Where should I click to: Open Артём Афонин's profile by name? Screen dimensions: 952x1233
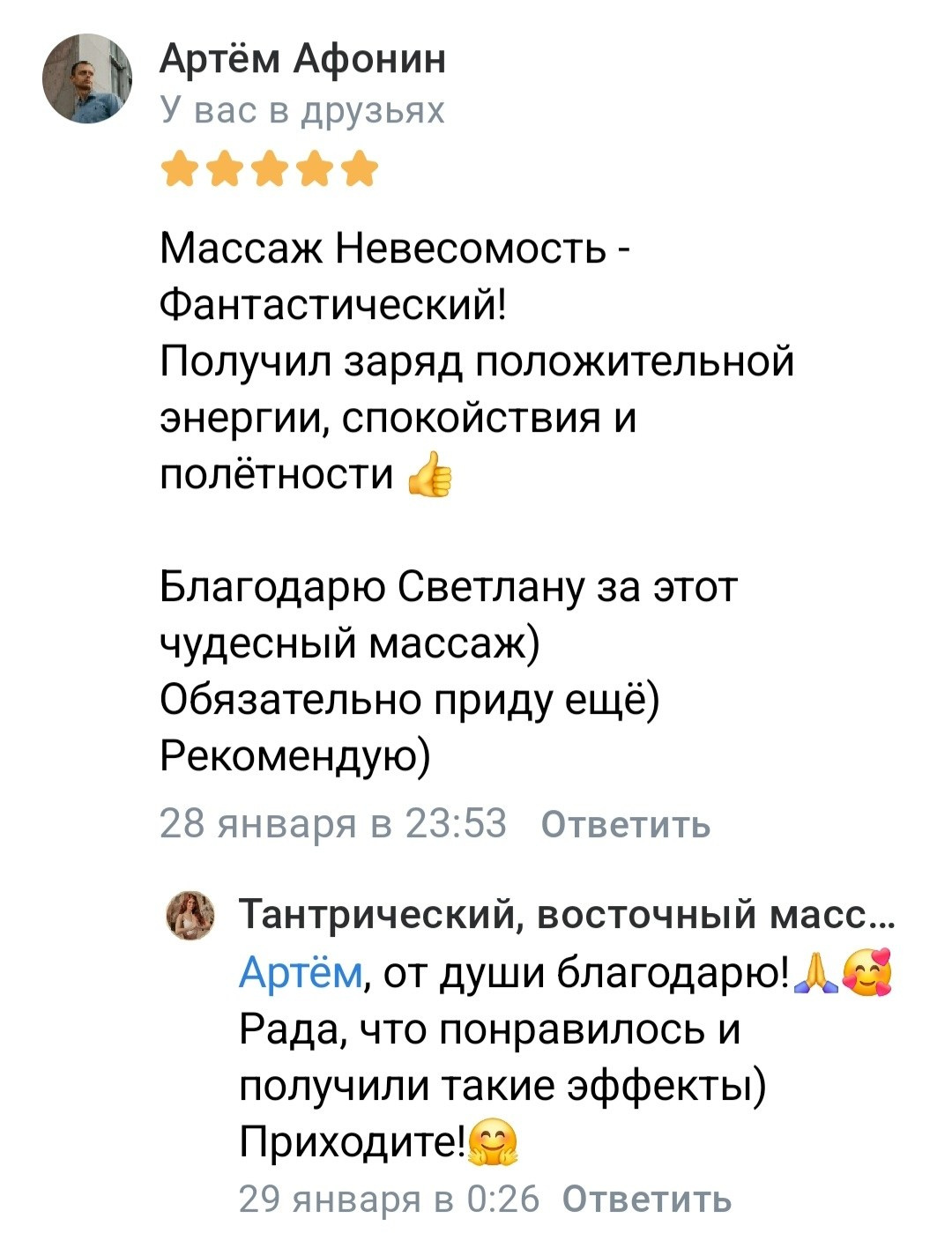(x=302, y=60)
